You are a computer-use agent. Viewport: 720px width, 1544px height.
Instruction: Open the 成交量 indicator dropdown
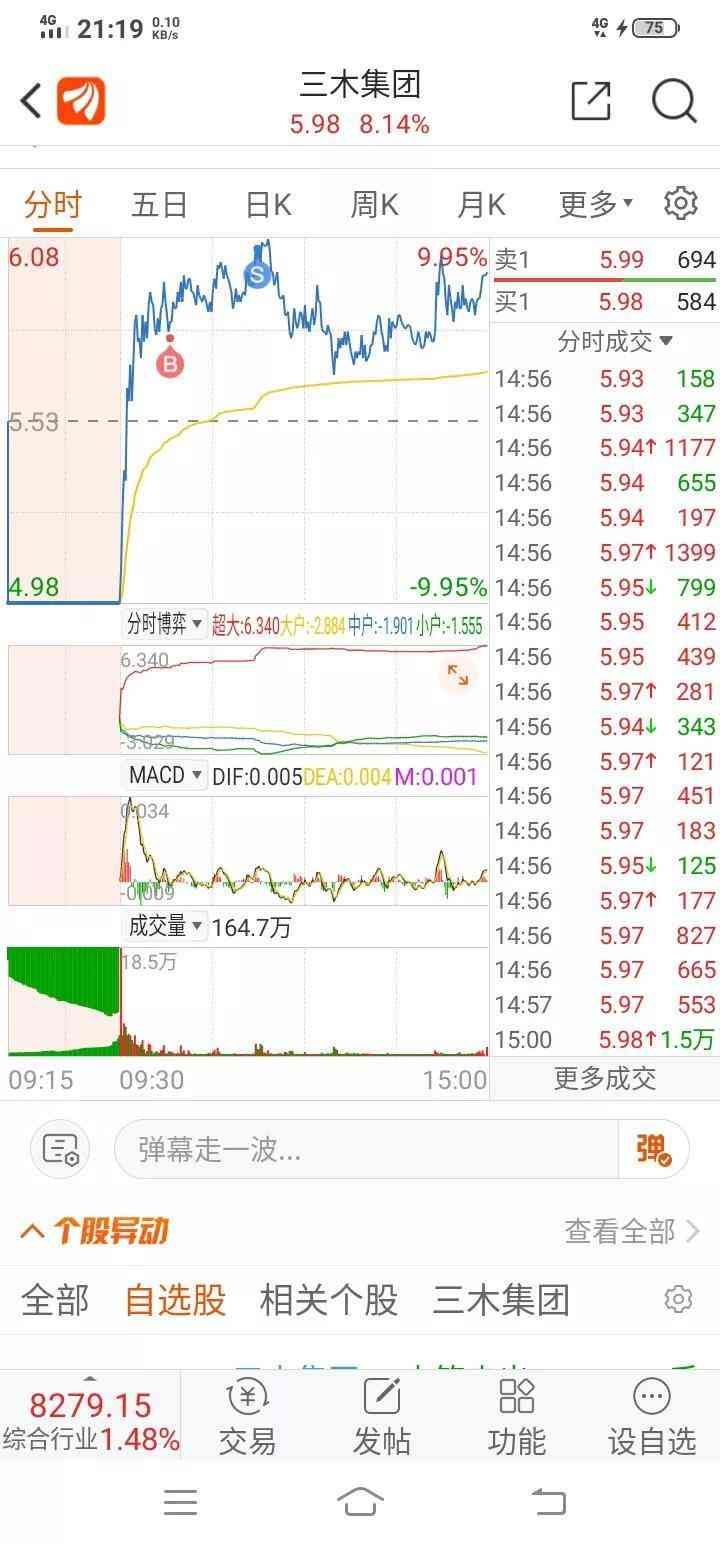tap(166, 926)
